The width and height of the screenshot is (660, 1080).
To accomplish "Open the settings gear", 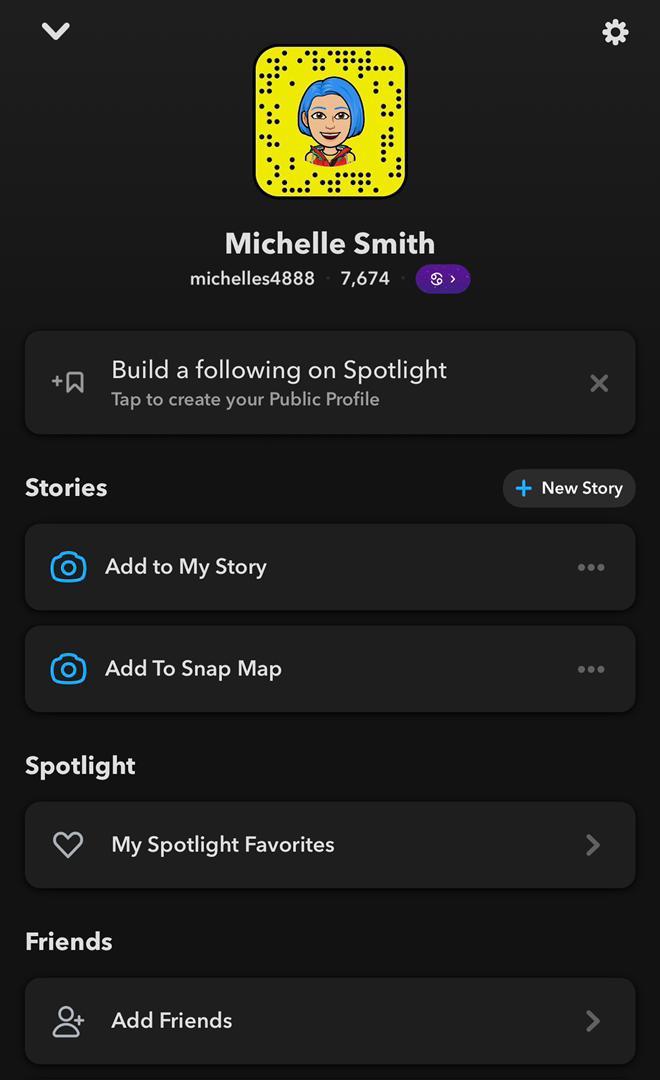I will (x=615, y=33).
